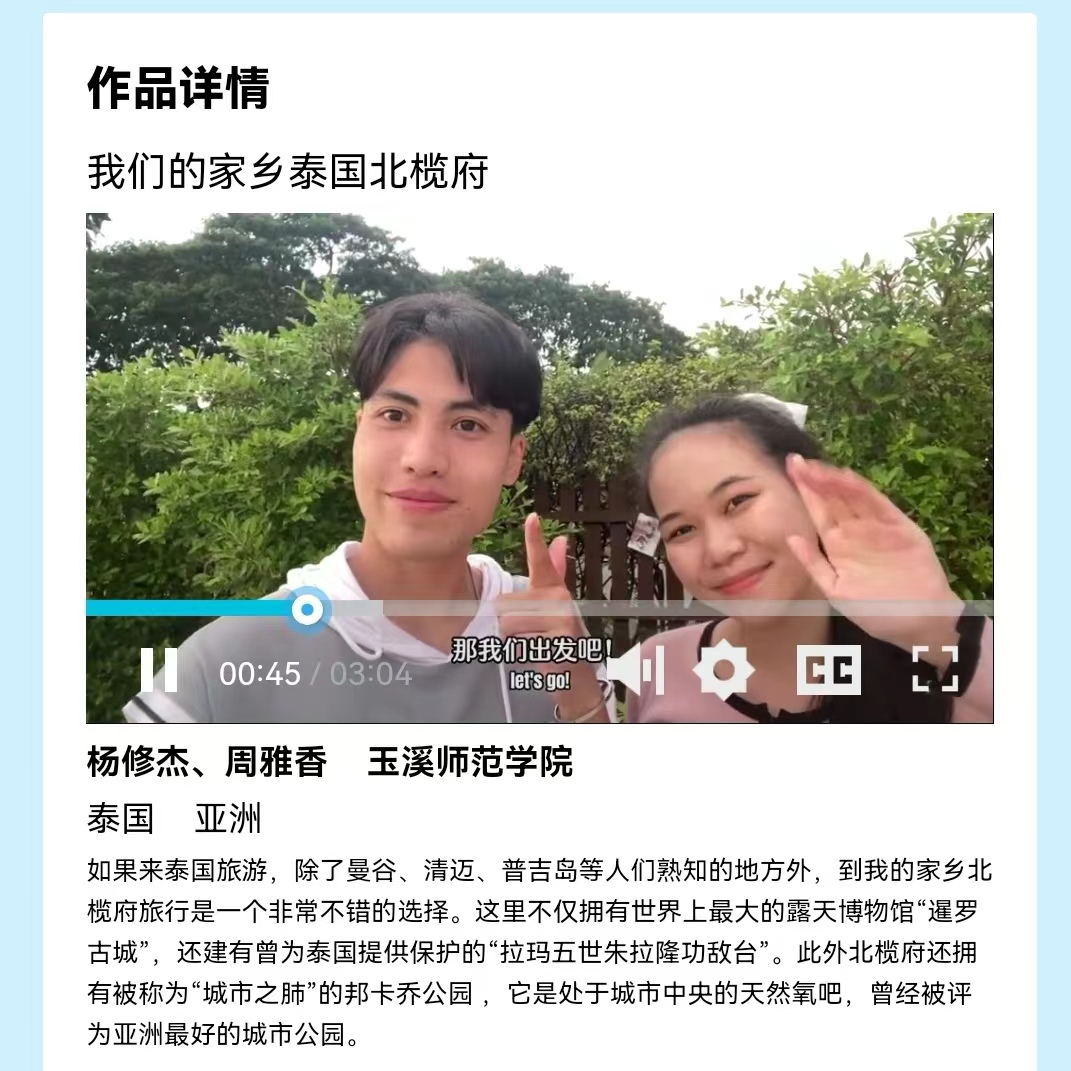Mute the video volume
The image size is (1071, 1071).
coord(635,670)
